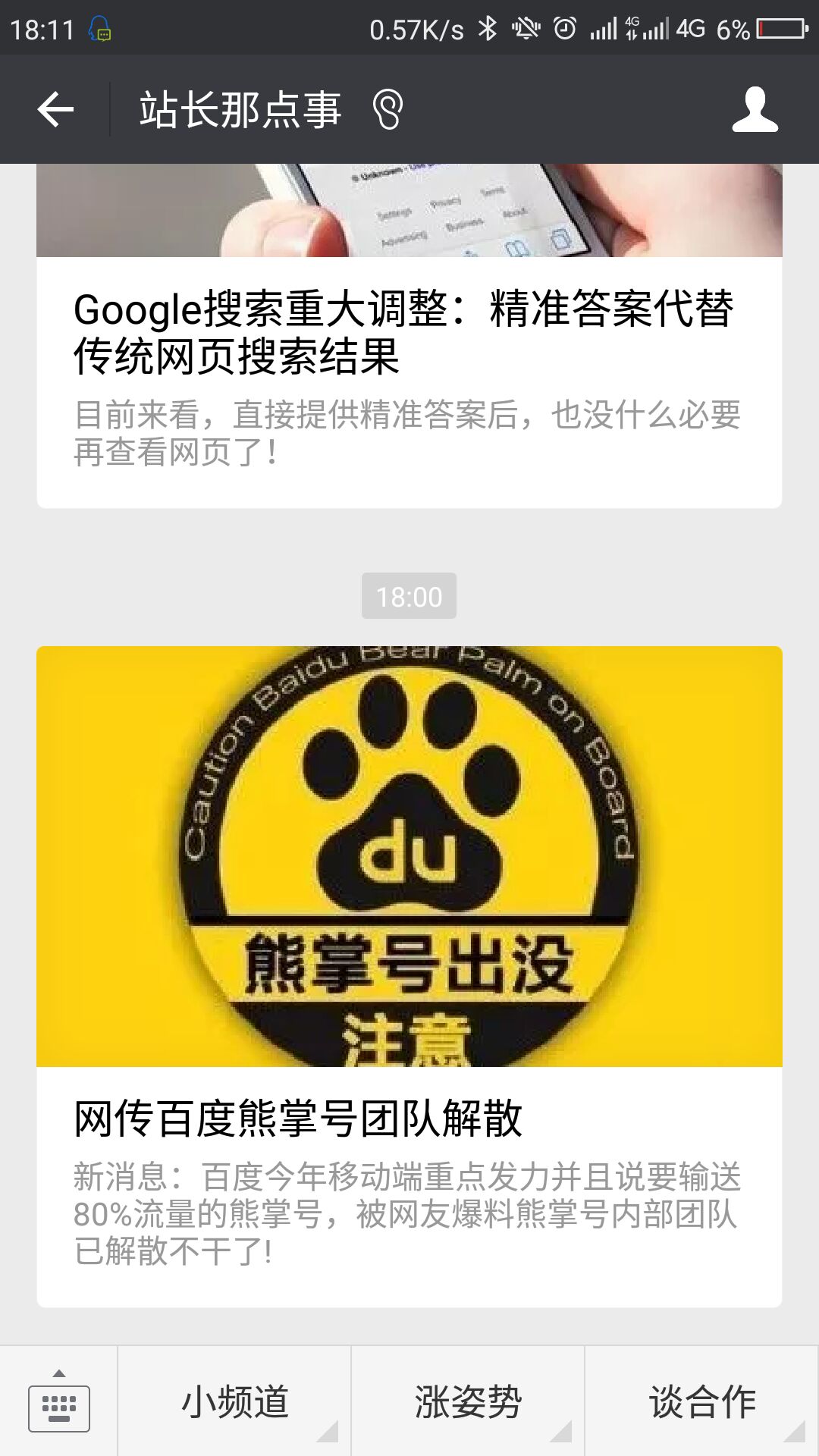Expand the 小频道 menu
Viewport: 819px width, 1456px height.
pyautogui.click(x=235, y=1402)
